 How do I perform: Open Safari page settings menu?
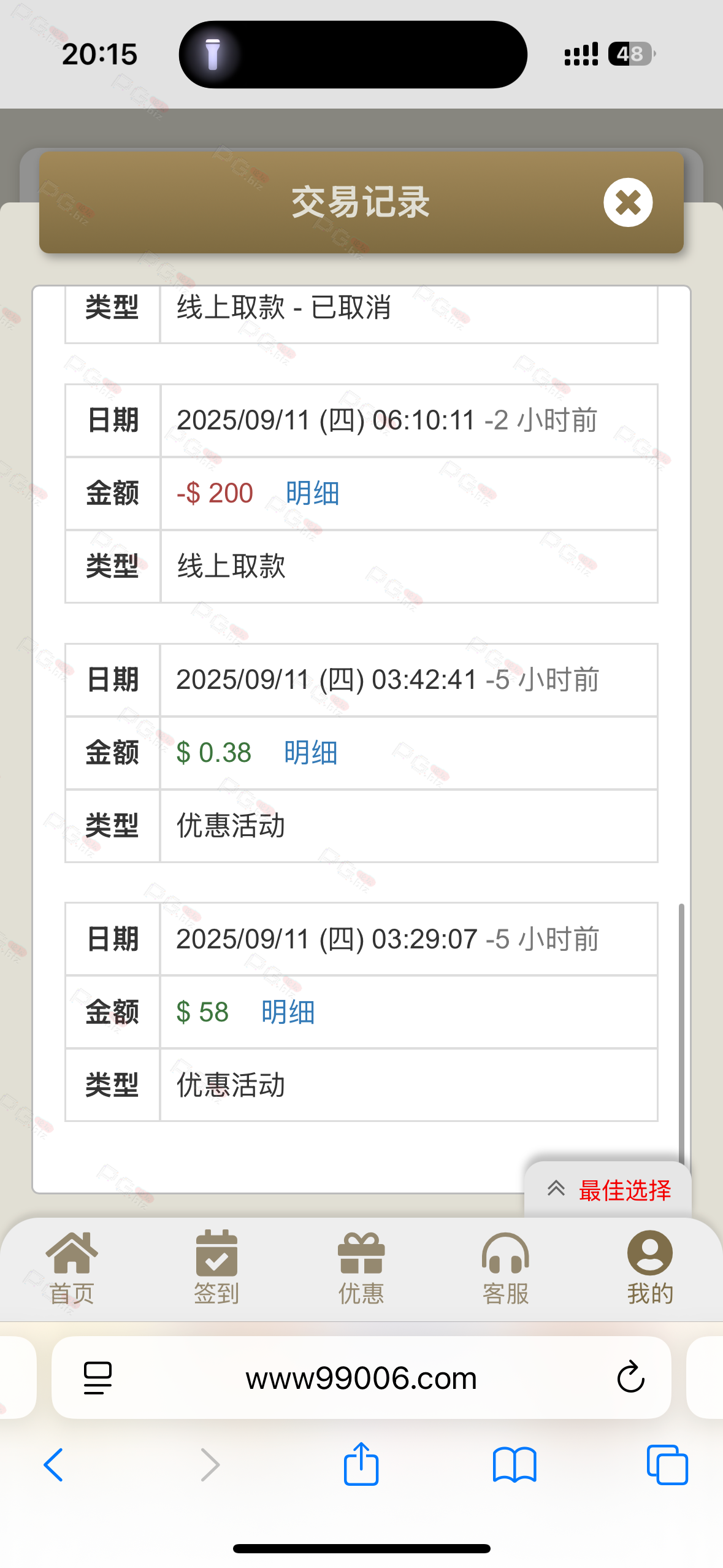98,1378
